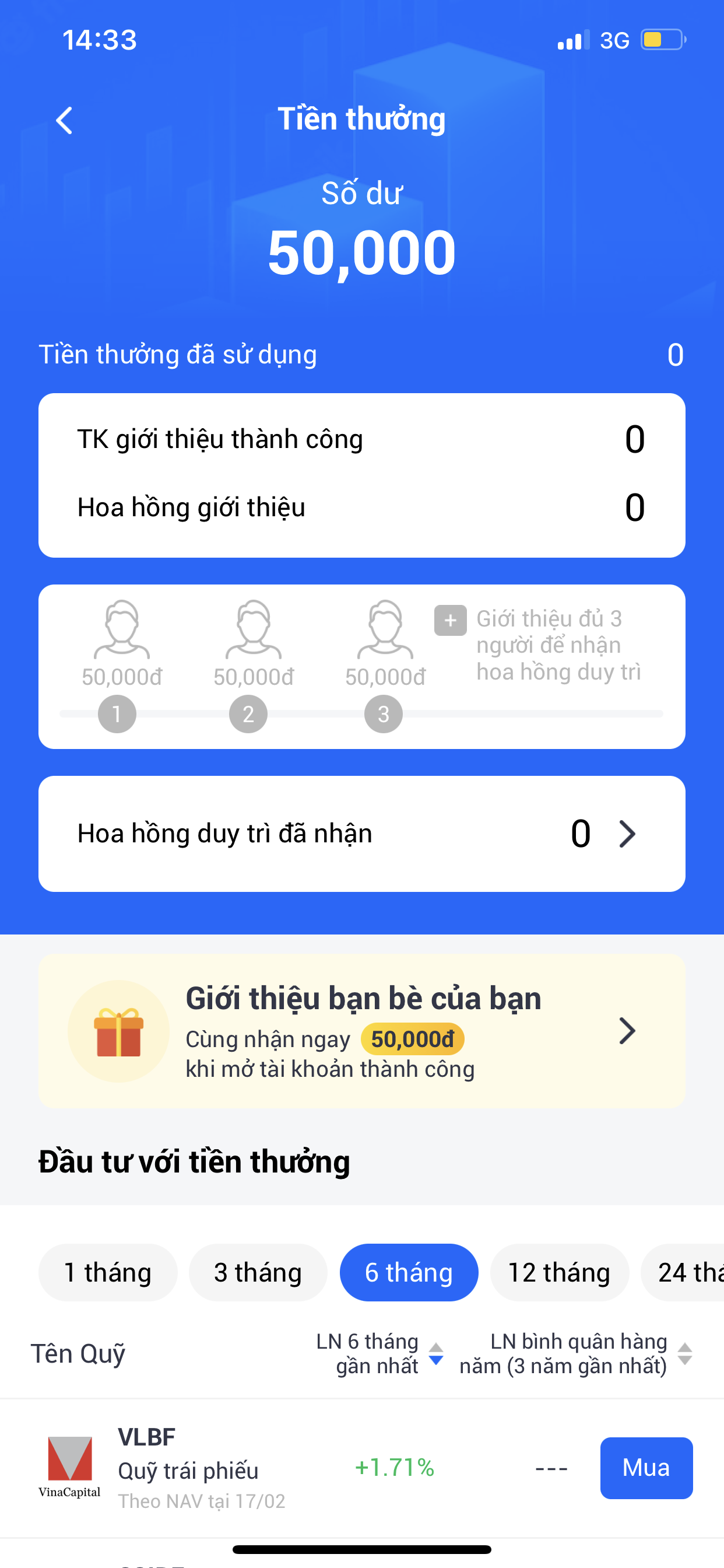The image size is (724, 1568).
Task: Tap the plus icon for referral invite
Action: (x=450, y=620)
